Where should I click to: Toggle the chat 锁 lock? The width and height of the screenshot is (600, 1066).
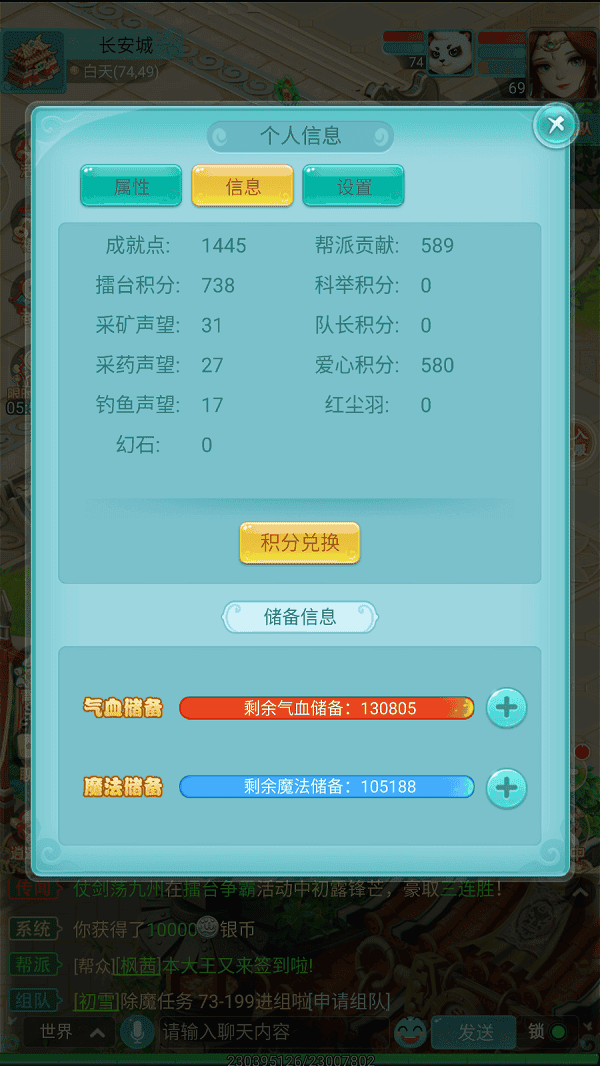point(546,1031)
